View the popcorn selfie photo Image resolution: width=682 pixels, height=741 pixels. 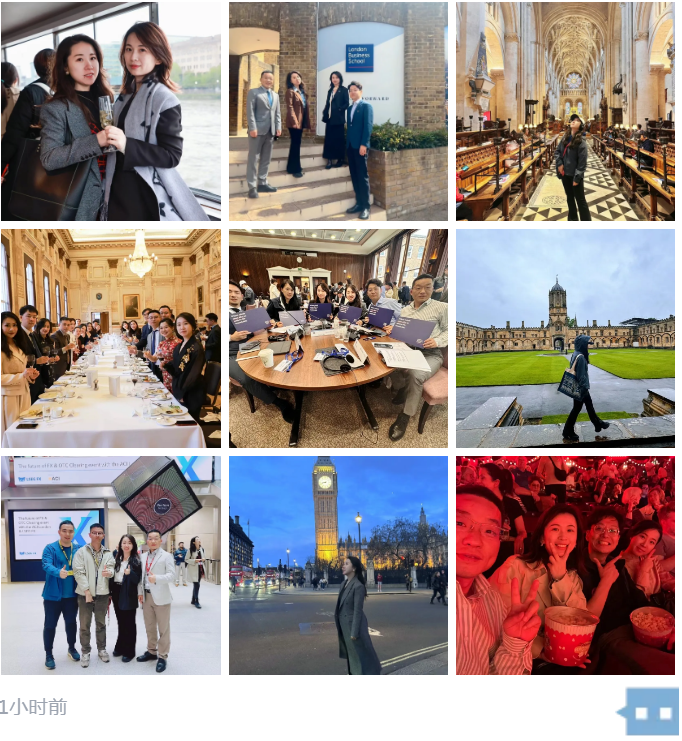pyautogui.click(x=565, y=565)
